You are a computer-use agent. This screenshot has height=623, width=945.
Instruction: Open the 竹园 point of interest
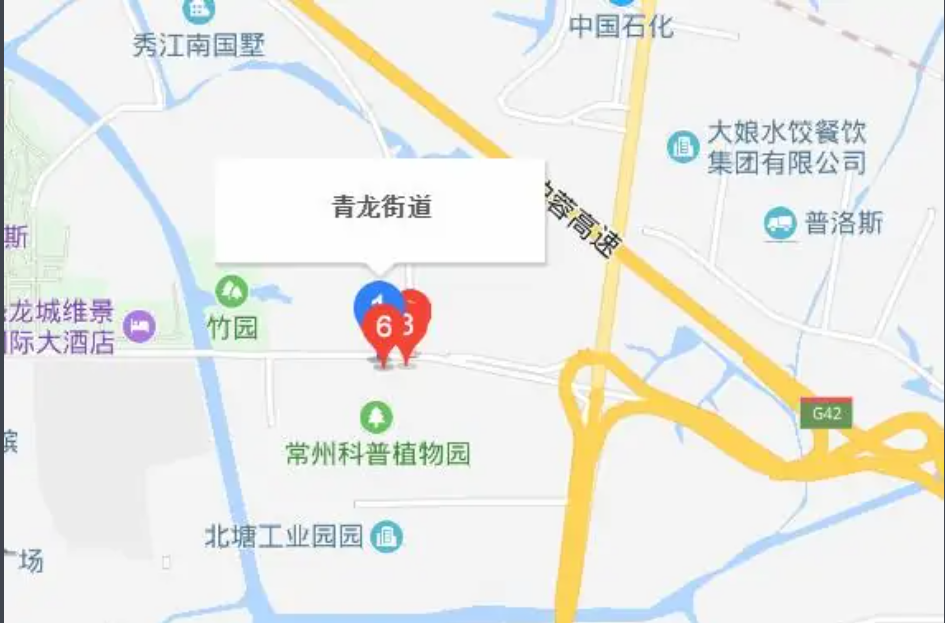[x=232, y=292]
